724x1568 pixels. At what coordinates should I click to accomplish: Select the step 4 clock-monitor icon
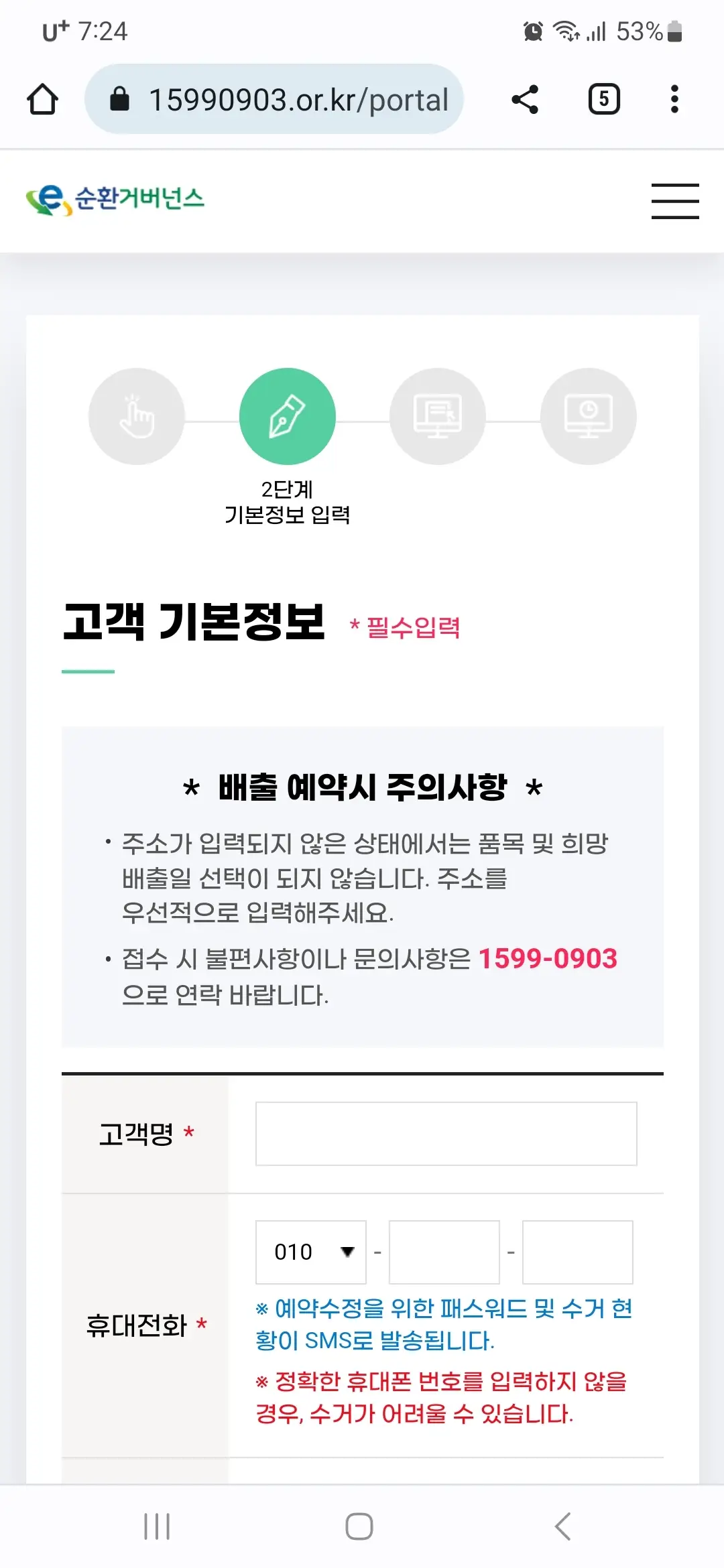(x=588, y=415)
